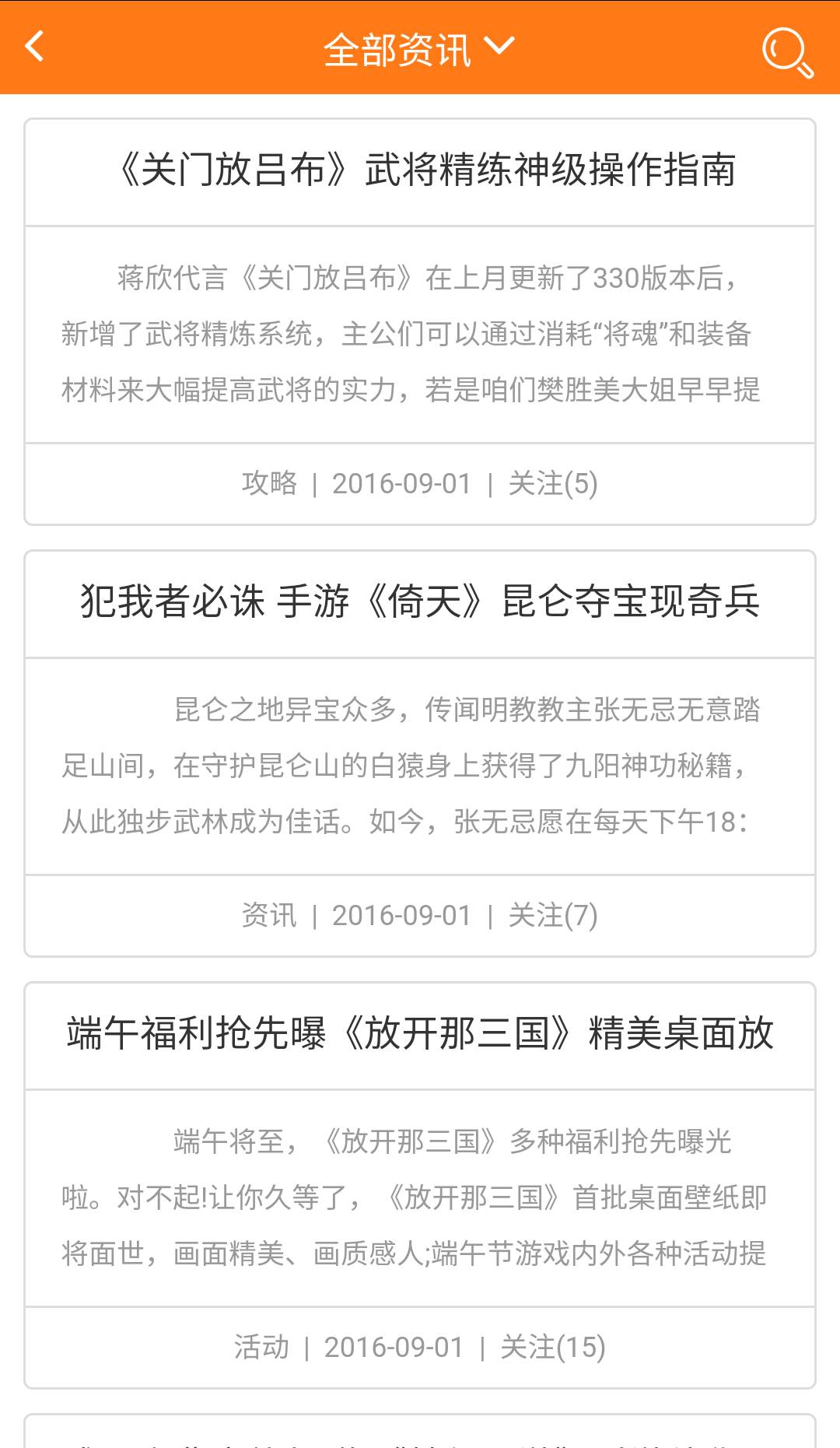Tap the summary of the 倚天 article

pos(420,766)
